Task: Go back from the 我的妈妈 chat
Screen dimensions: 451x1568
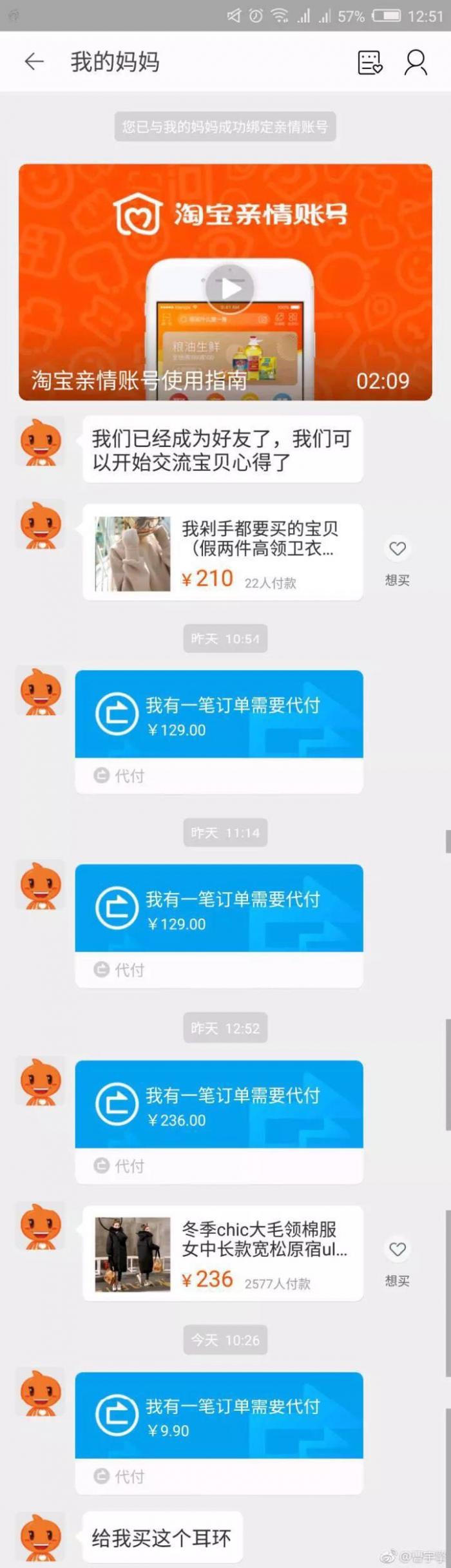Action: 34,62
